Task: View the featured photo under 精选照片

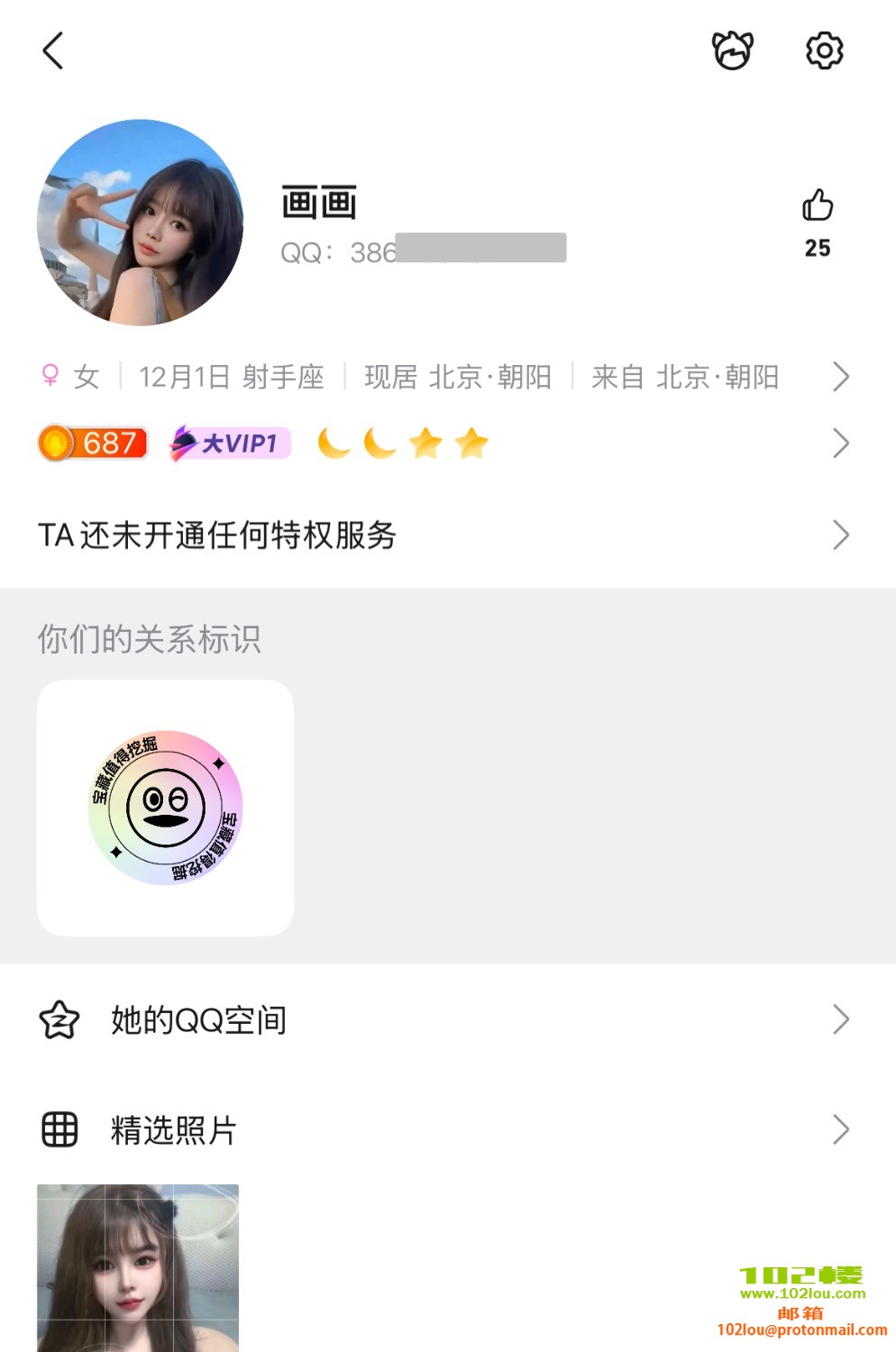Action: [x=138, y=1266]
